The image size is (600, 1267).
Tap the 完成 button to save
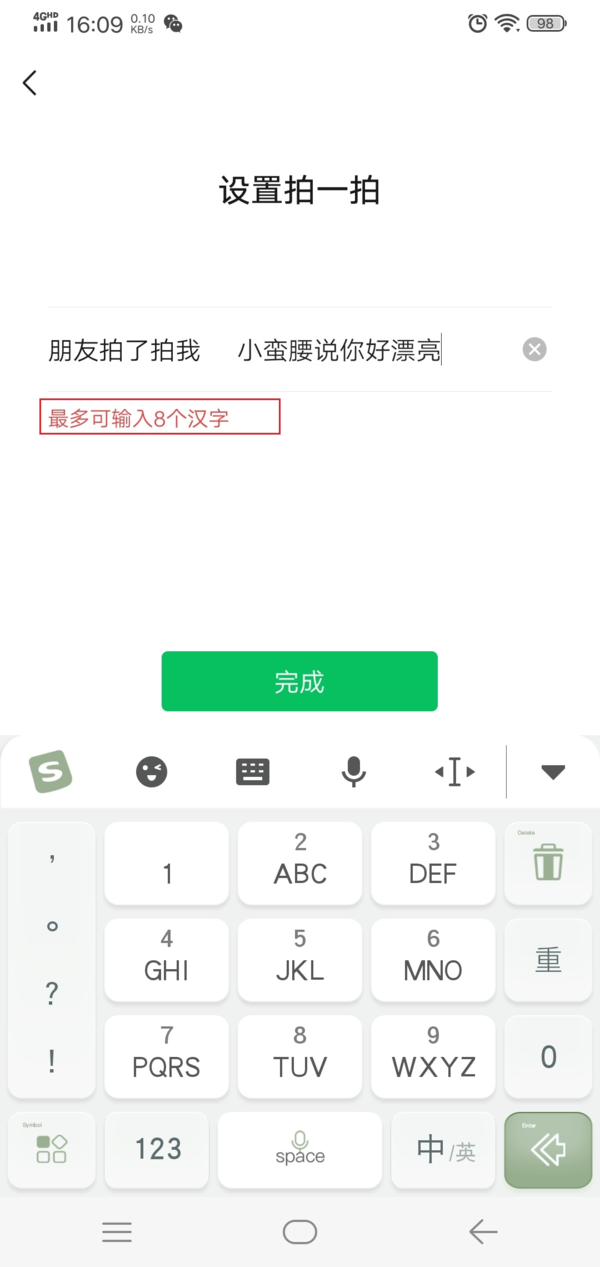click(299, 682)
